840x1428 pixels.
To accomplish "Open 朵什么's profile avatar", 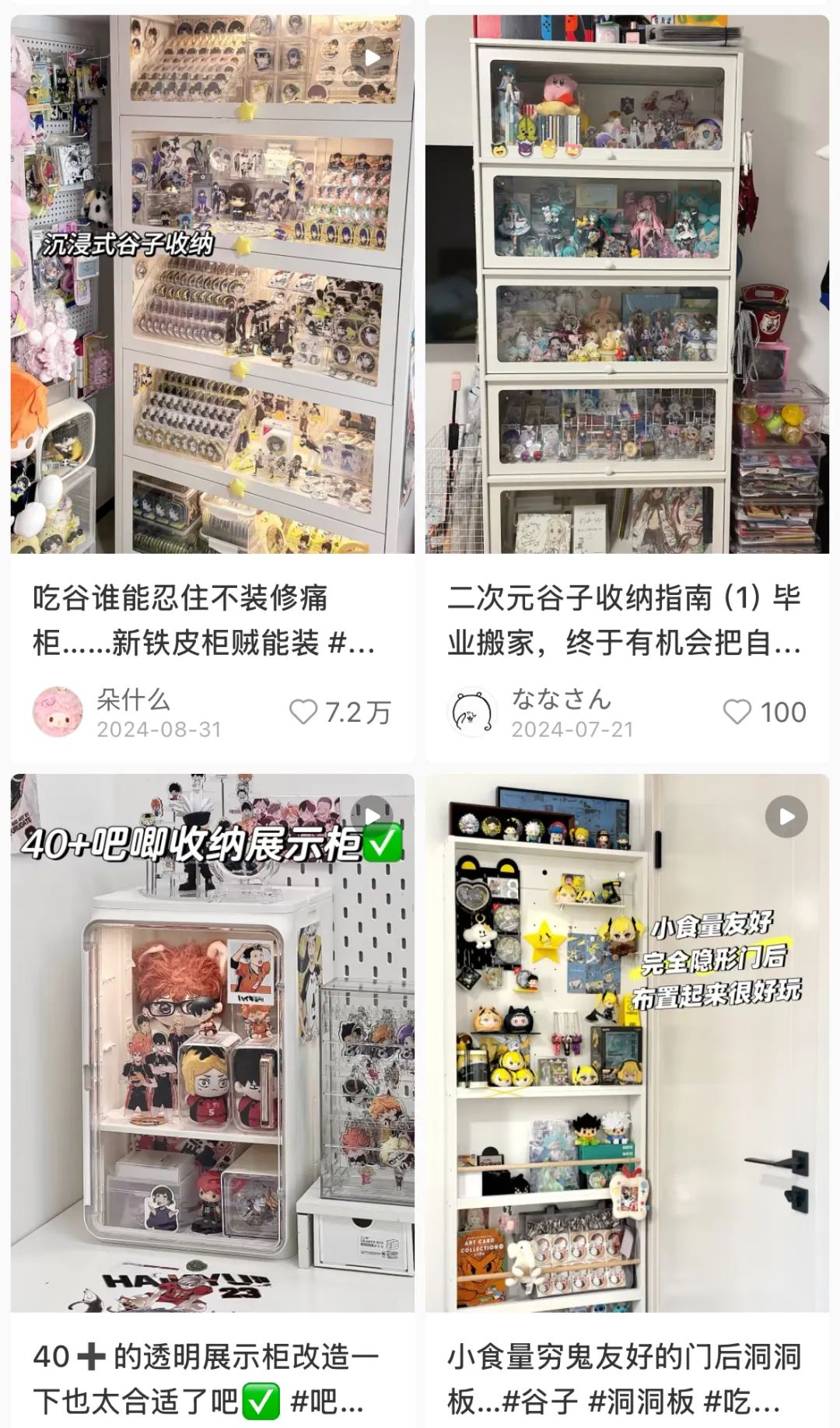I will coord(58,712).
